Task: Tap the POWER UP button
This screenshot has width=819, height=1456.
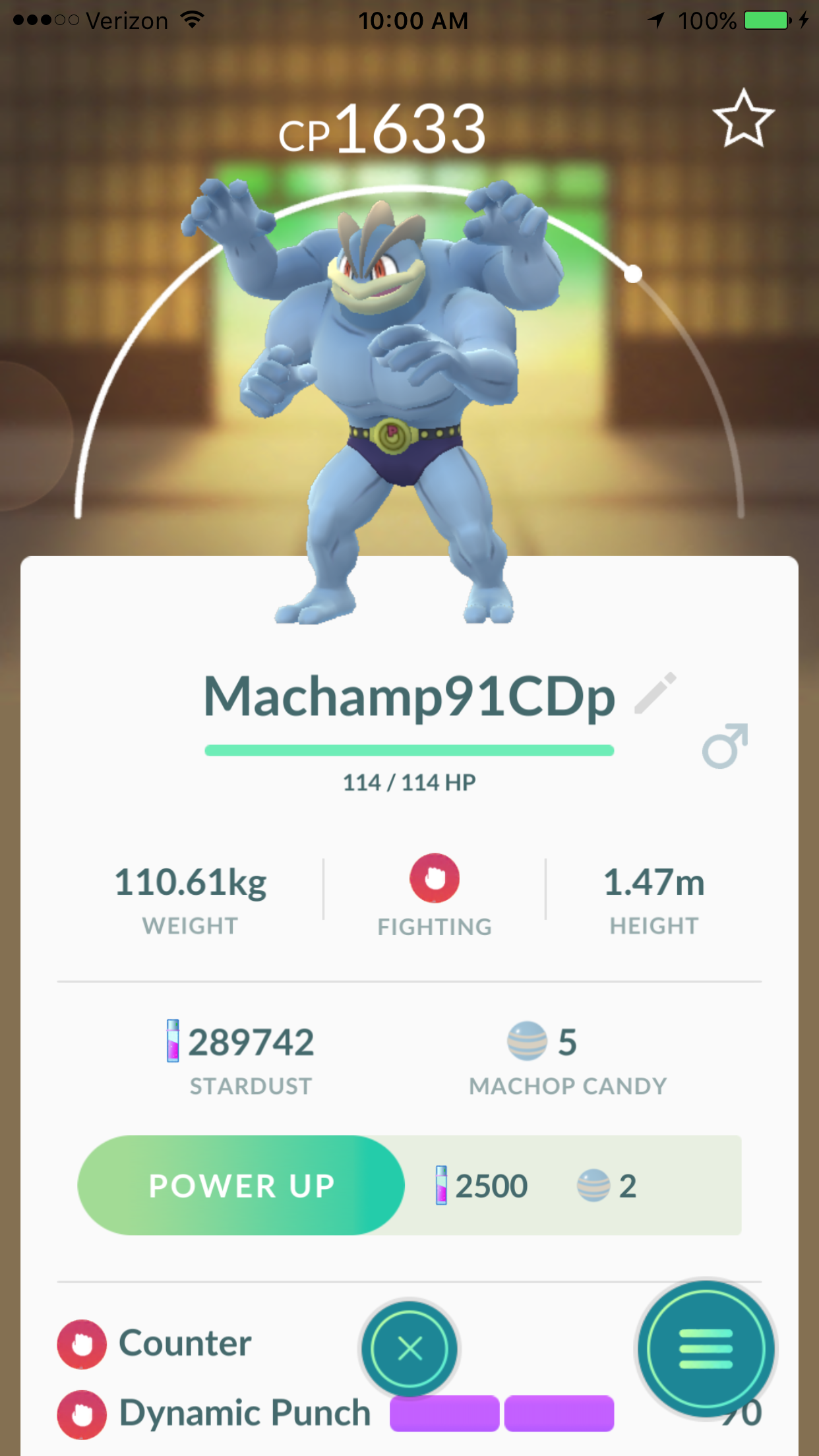Action: pyautogui.click(x=241, y=1185)
